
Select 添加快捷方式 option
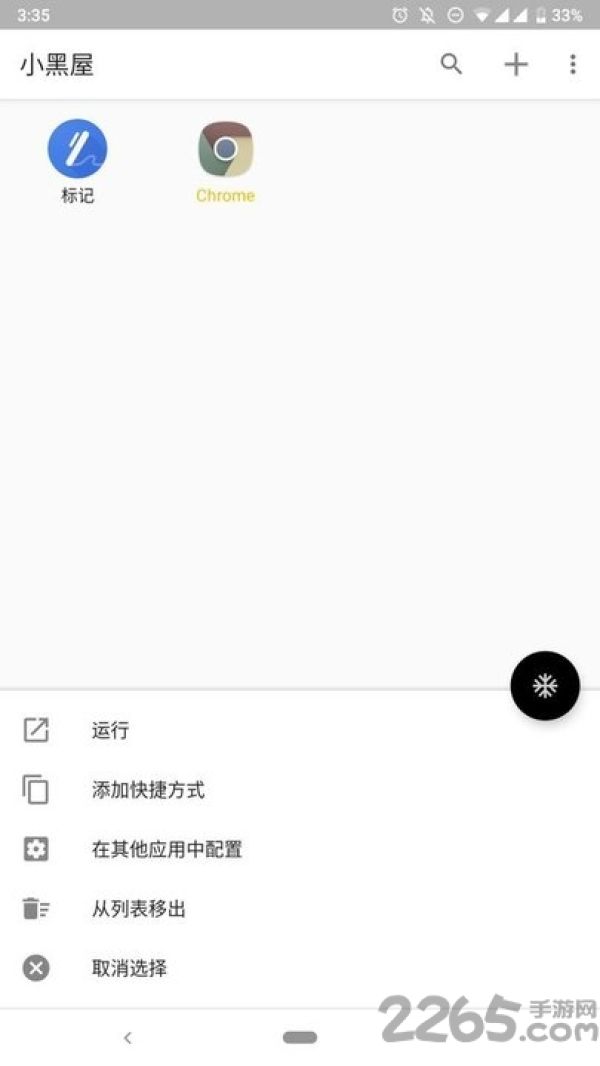coord(300,790)
